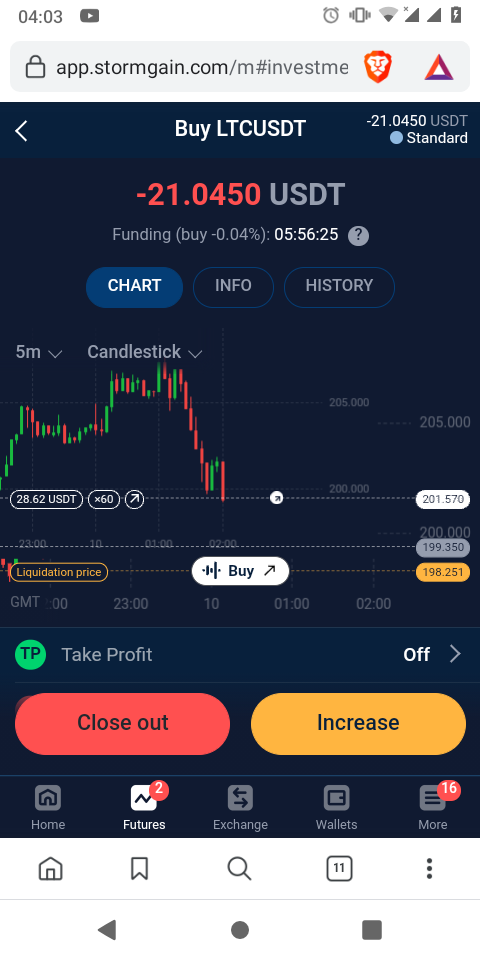Viewport: 480px width, 960px height.
Task: Change the Candlestick chart type
Action: point(144,352)
